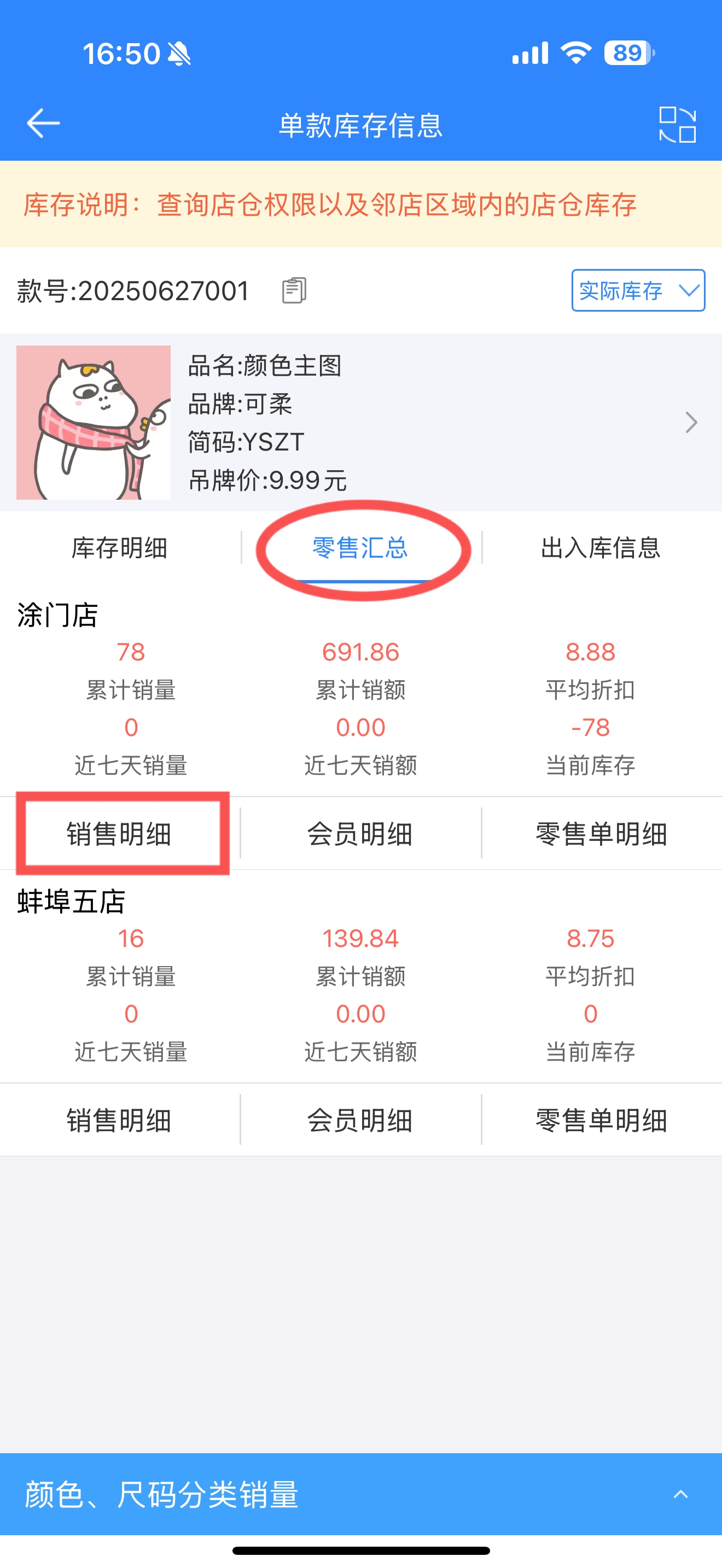
Task: Open product details for 颜色主图
Action: [361, 423]
